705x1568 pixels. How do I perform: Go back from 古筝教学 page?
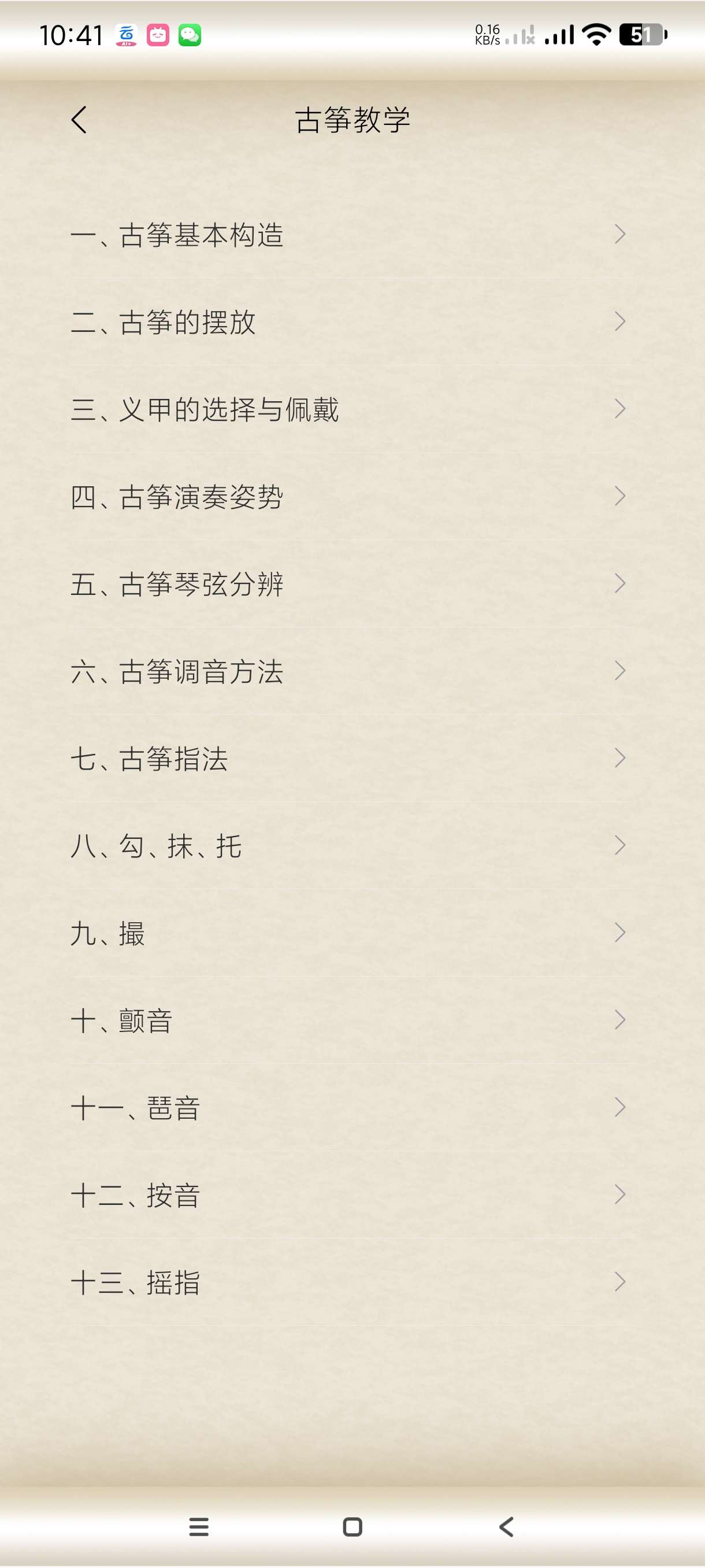tap(79, 119)
